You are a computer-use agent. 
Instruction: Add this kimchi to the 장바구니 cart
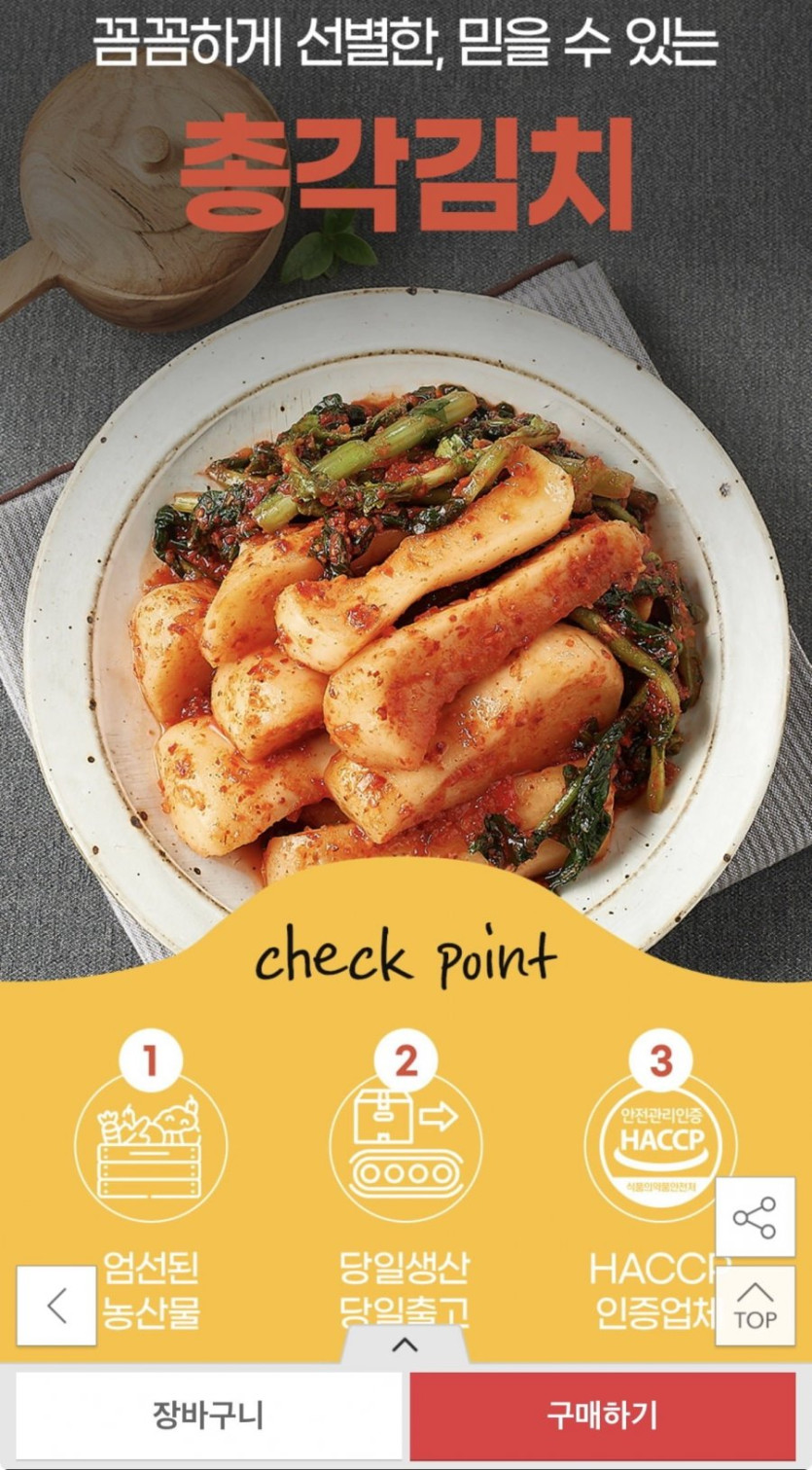point(208,1416)
